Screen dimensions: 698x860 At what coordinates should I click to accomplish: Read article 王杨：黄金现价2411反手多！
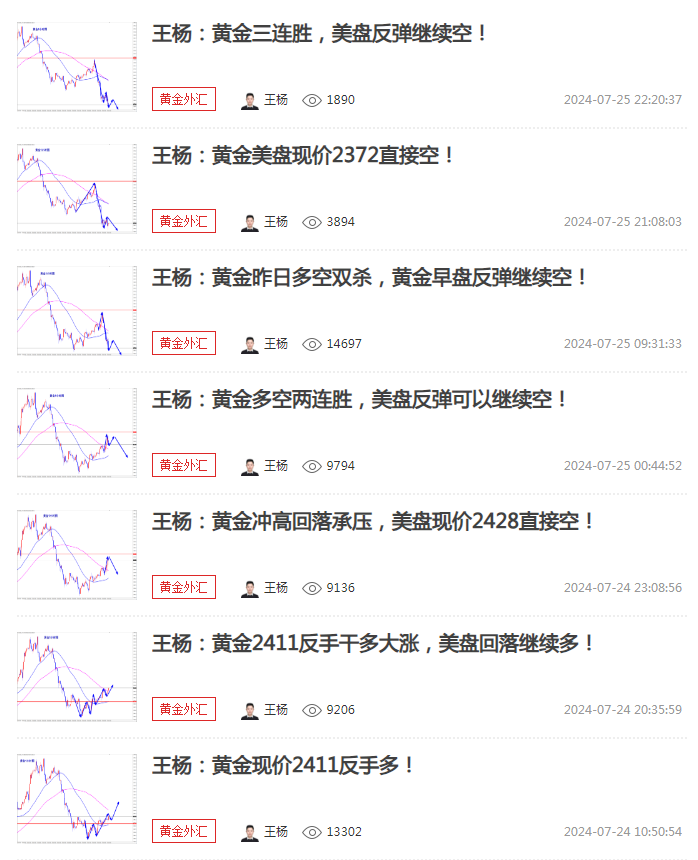[x=283, y=766]
